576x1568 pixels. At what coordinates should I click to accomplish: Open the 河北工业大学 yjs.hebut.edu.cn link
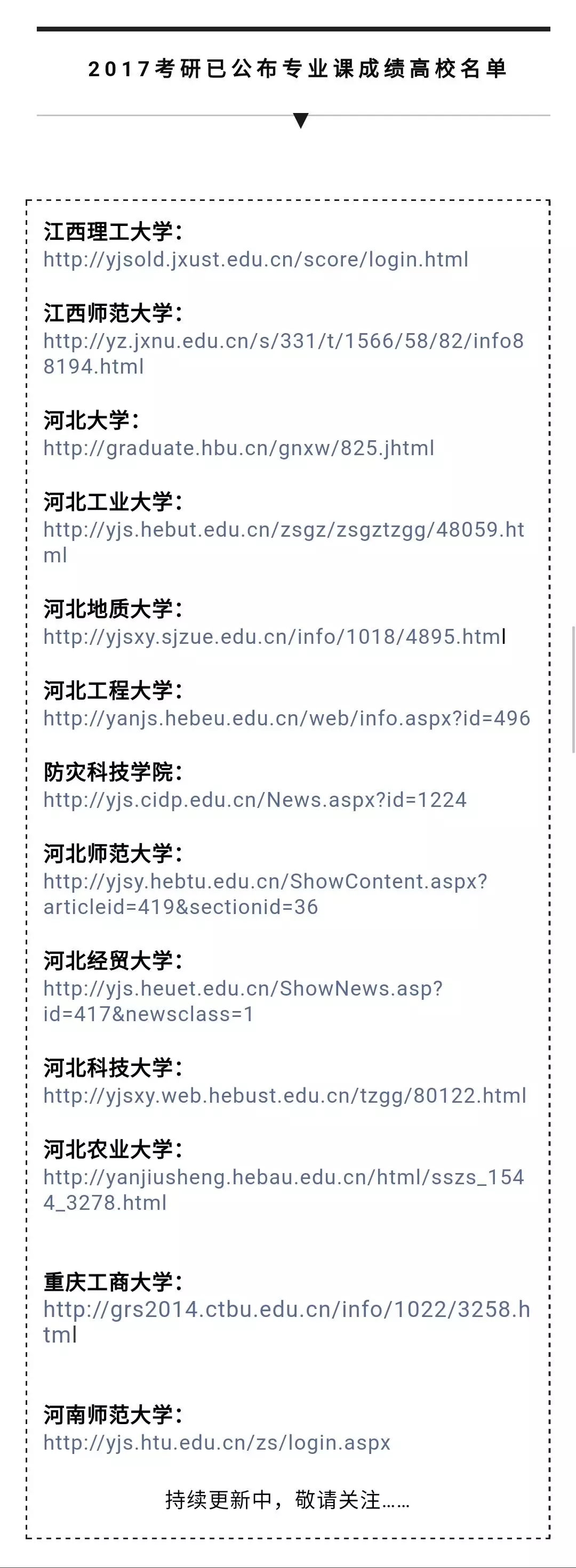pos(283,530)
